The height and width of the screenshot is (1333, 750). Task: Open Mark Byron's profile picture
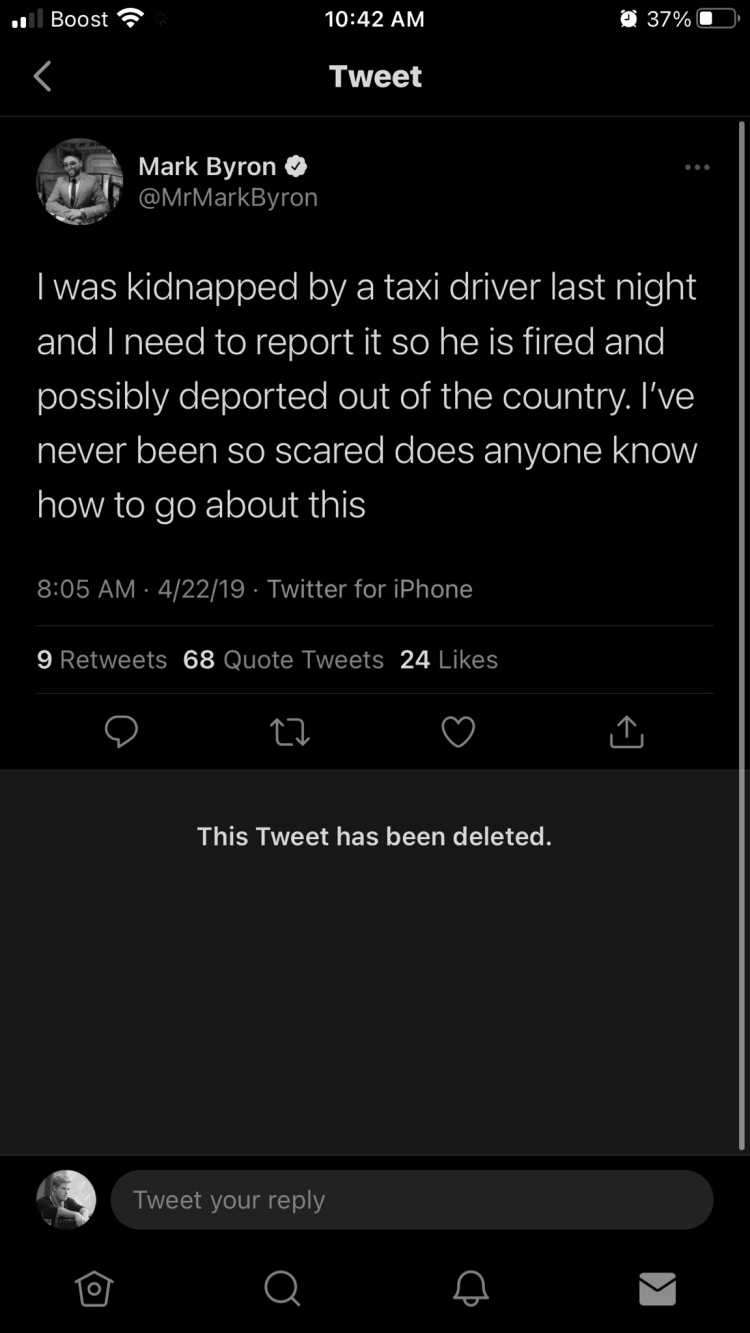pos(79,181)
